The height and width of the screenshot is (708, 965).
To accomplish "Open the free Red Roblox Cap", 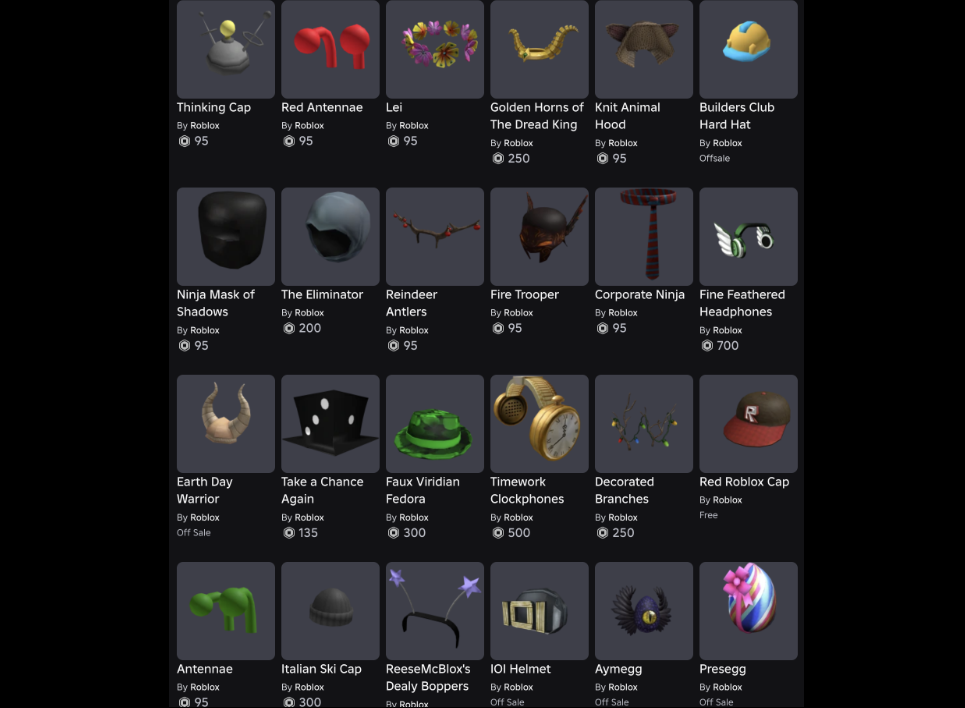I will pos(748,424).
